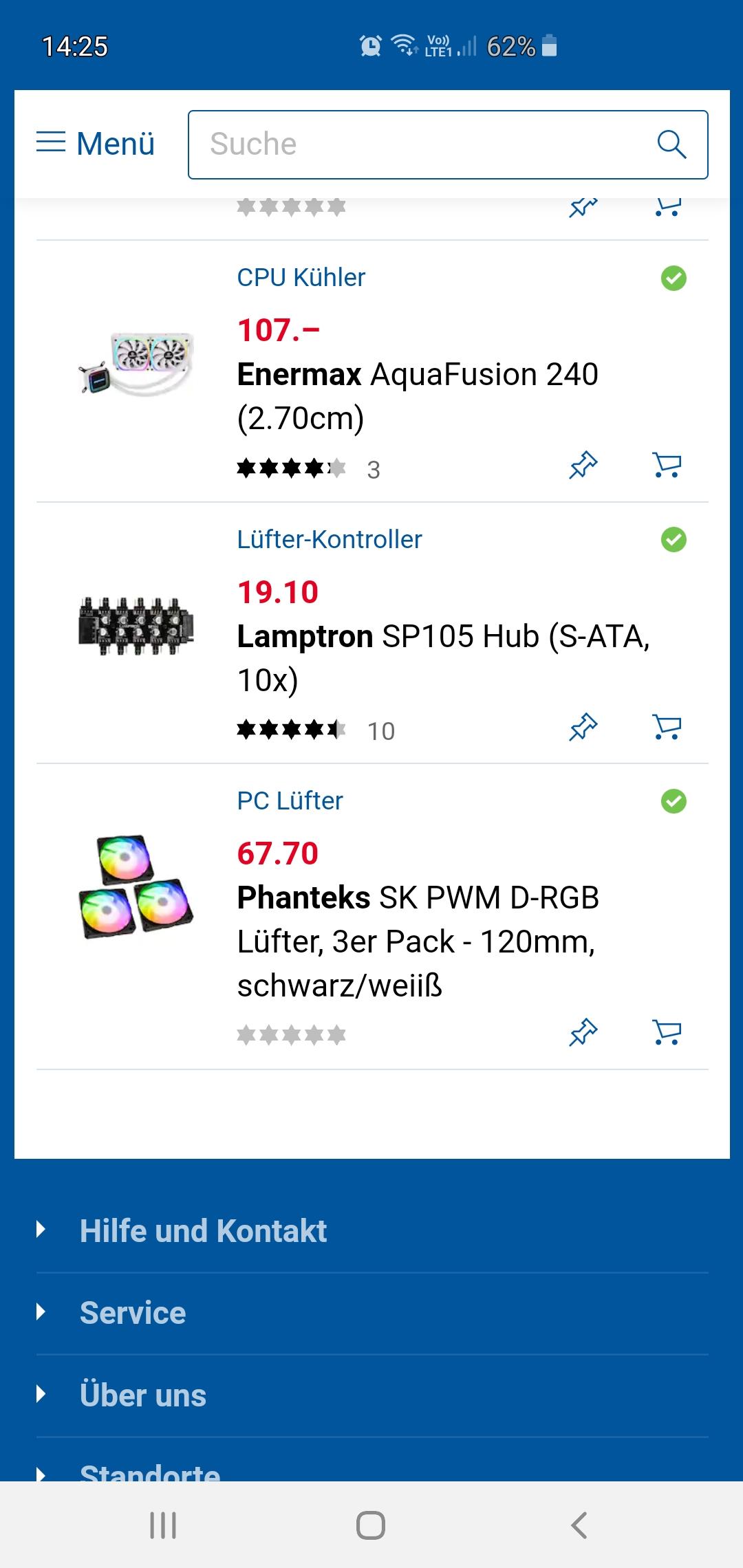Tap the magnifier search icon
The width and height of the screenshot is (743, 1568).
tap(671, 144)
